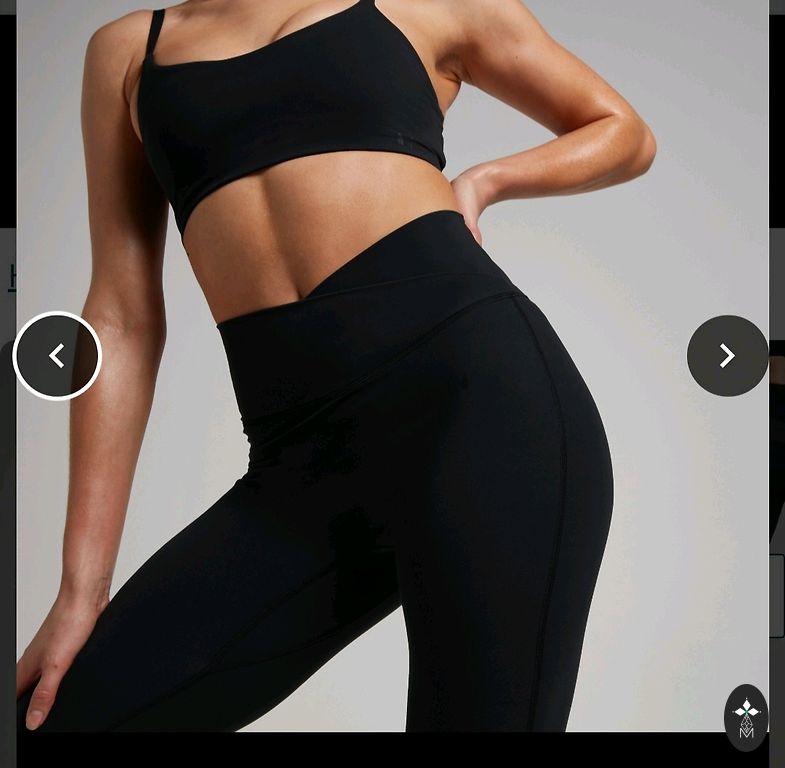Go to the previous product photo
Viewport: 785px width, 768px height.
tap(57, 356)
